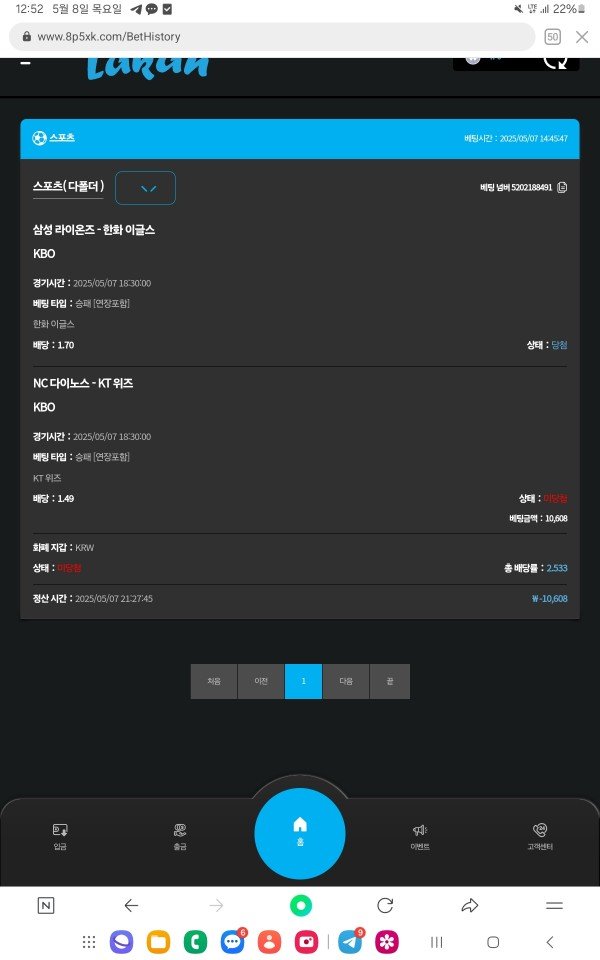600x960 pixels.
Task: Select page 1 in pagination
Action: click(x=303, y=681)
